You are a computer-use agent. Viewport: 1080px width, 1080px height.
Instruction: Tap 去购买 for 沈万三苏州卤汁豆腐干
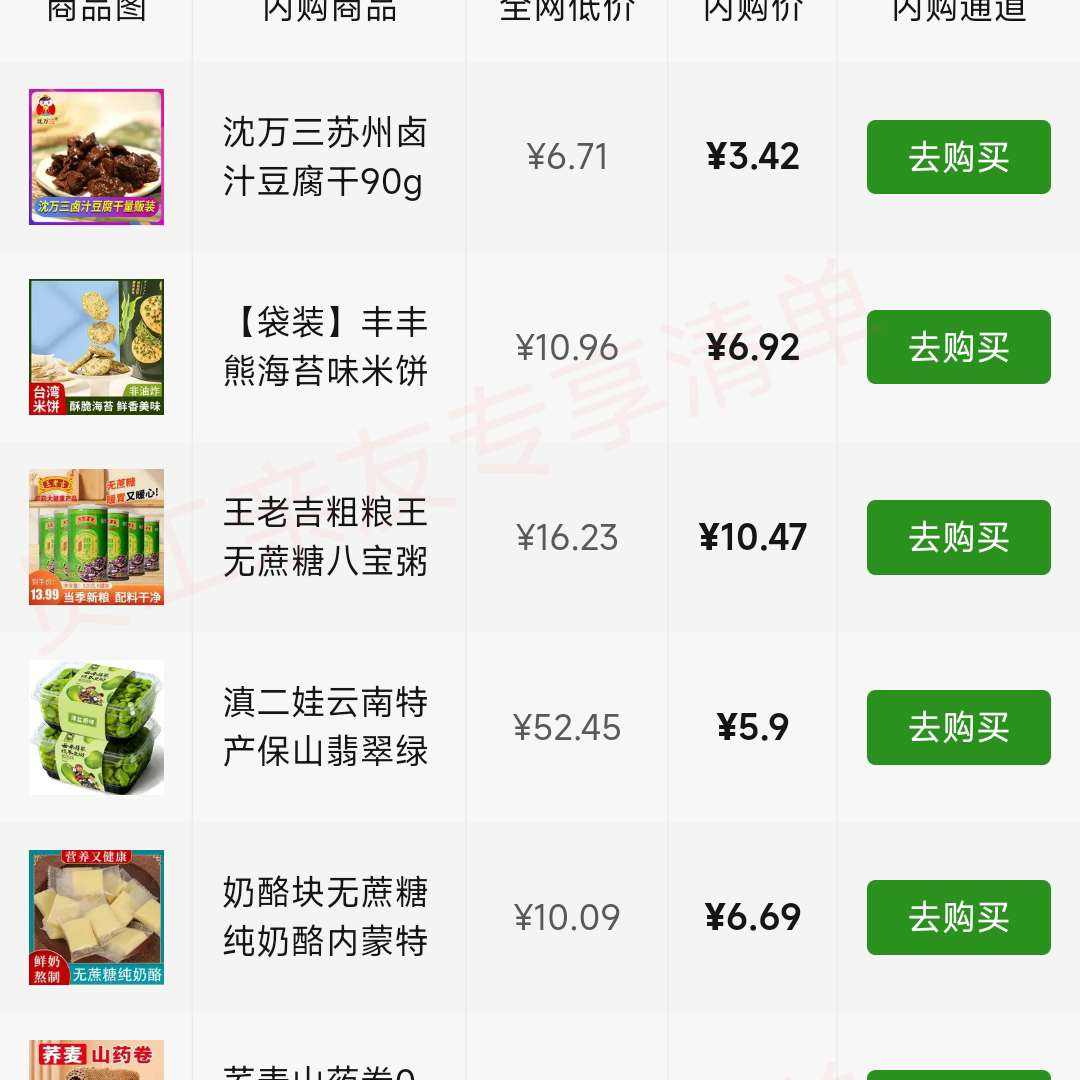click(958, 157)
